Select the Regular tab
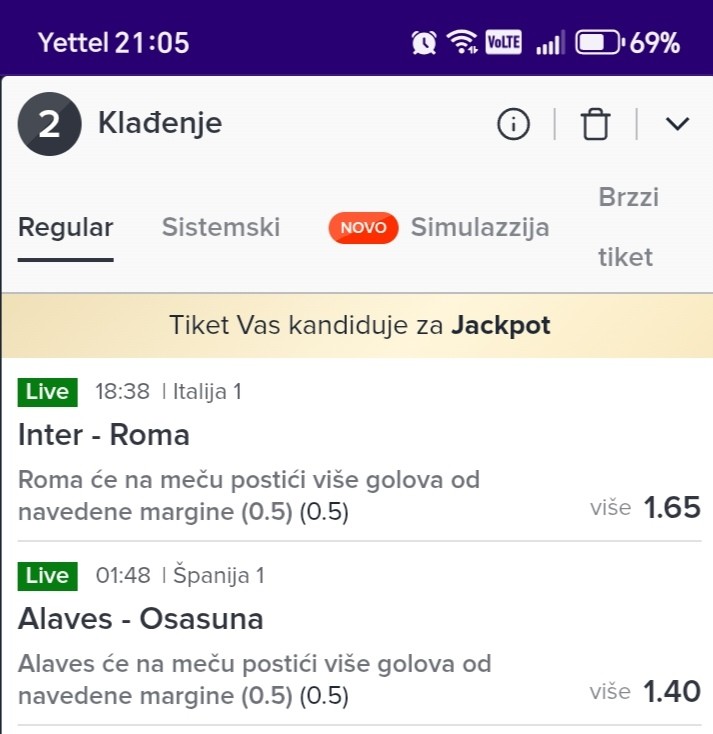 click(x=65, y=227)
